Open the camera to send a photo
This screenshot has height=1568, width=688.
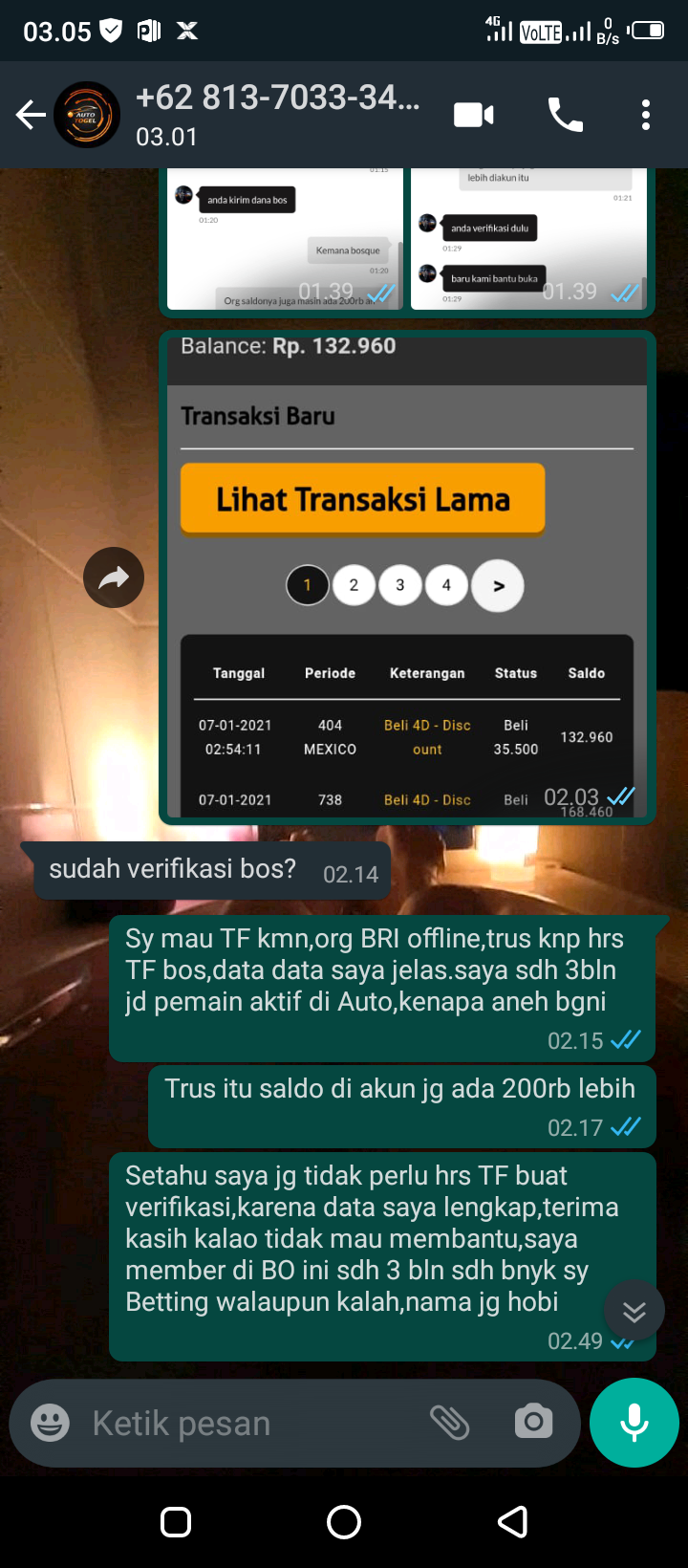pos(533,1423)
